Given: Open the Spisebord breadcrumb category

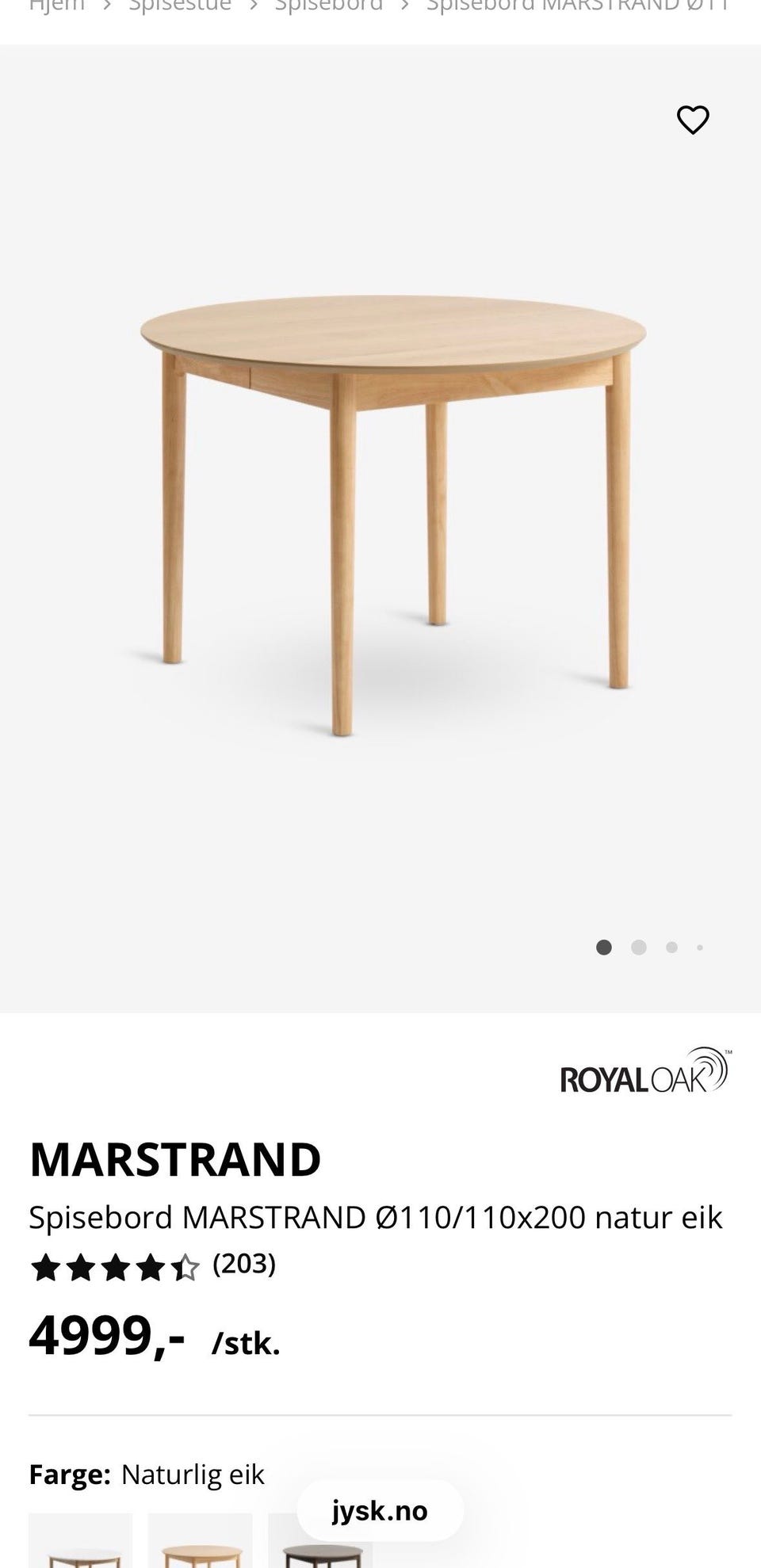Looking at the screenshot, I should 329,4.
